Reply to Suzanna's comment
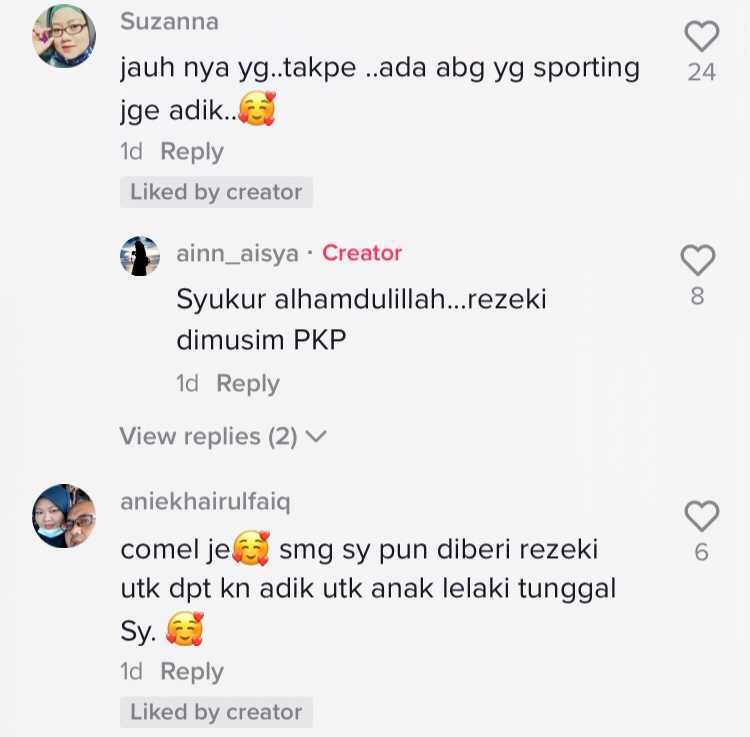This screenshot has width=750, height=737. point(192,152)
